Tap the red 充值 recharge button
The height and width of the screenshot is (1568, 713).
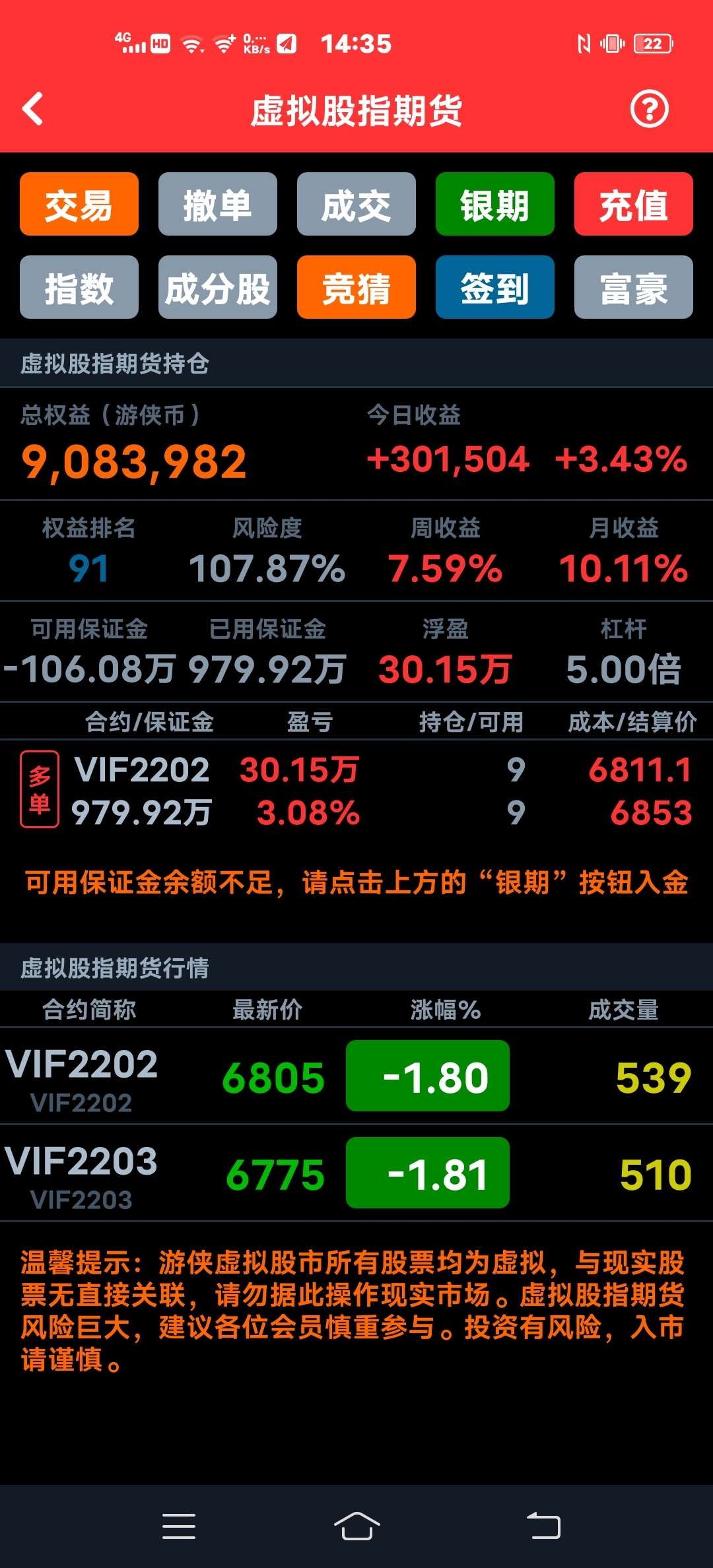point(634,204)
